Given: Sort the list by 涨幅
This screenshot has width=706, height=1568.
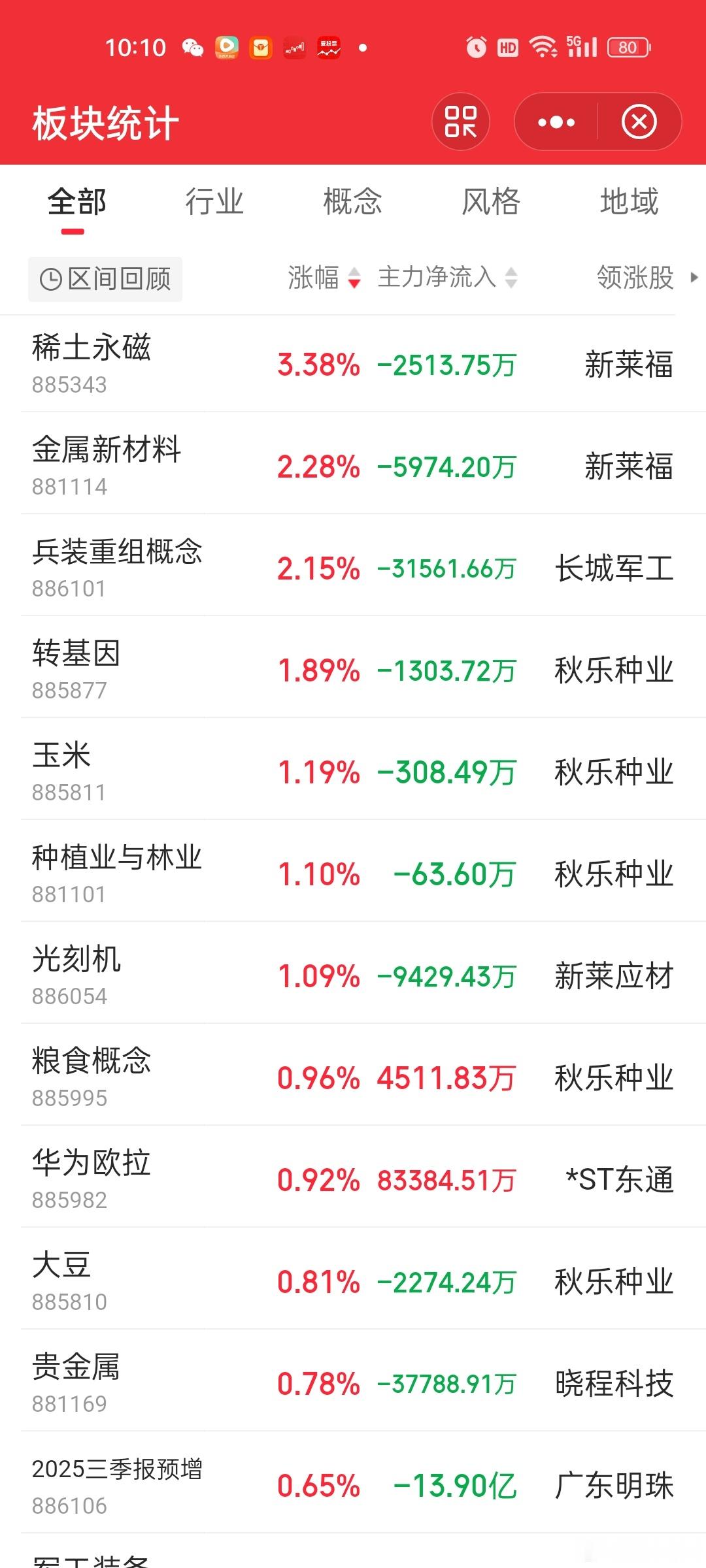Looking at the screenshot, I should (x=324, y=278).
